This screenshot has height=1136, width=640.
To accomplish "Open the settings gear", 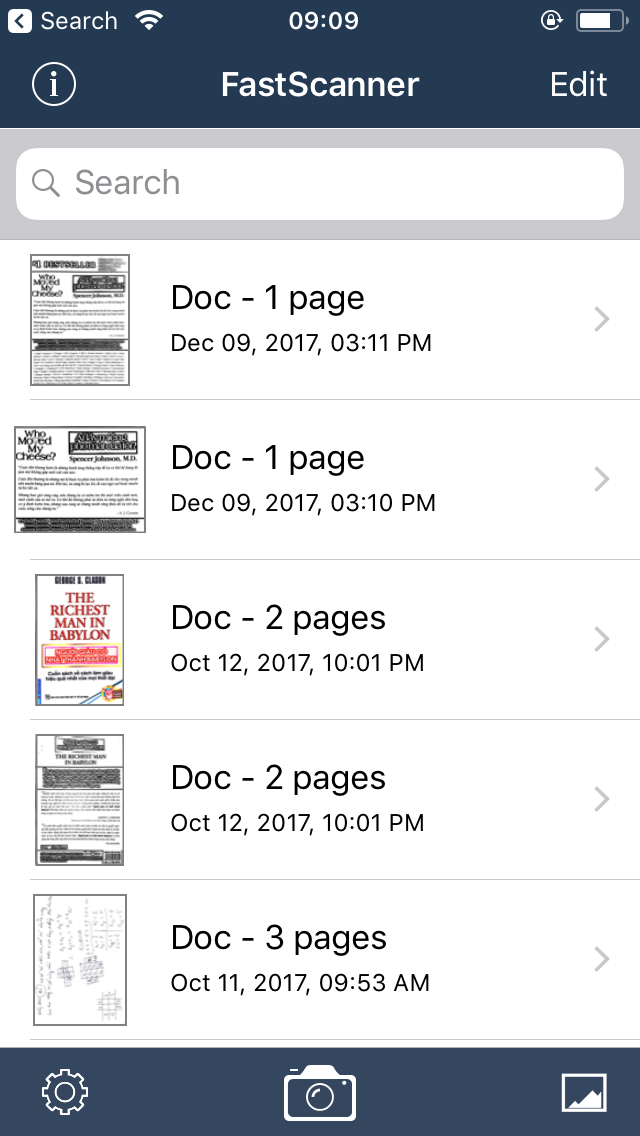I will coord(65,1092).
